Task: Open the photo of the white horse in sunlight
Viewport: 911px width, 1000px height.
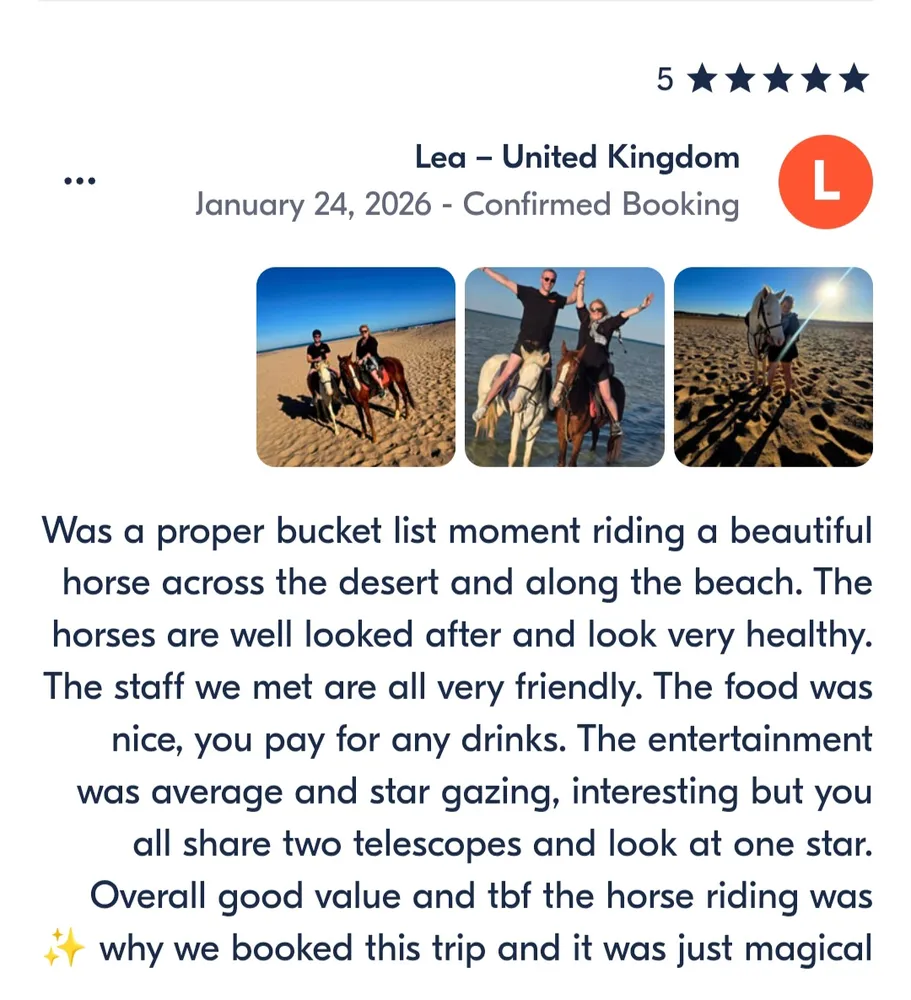Action: tap(772, 365)
